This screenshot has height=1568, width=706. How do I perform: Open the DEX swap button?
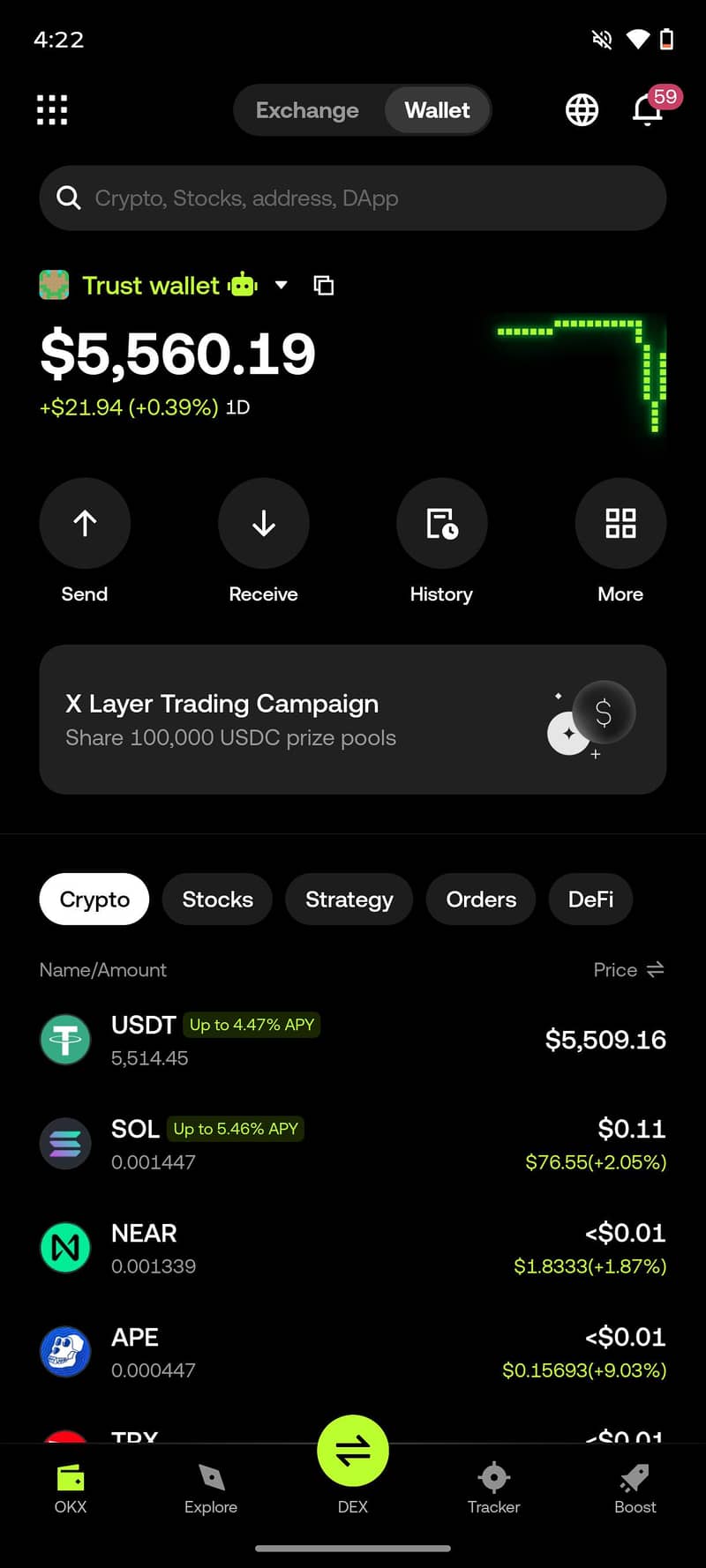click(353, 1451)
